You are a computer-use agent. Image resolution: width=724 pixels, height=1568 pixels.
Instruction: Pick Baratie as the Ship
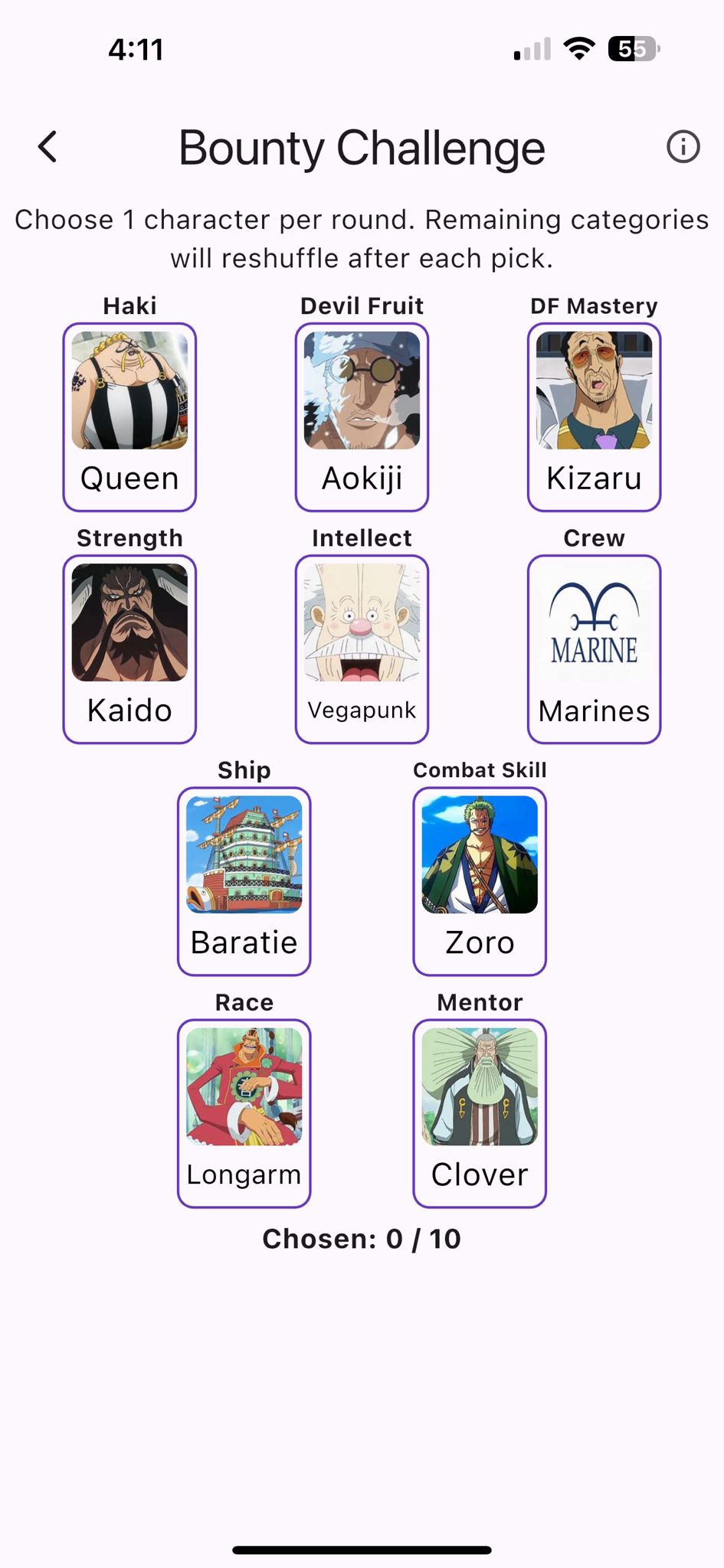tap(244, 881)
